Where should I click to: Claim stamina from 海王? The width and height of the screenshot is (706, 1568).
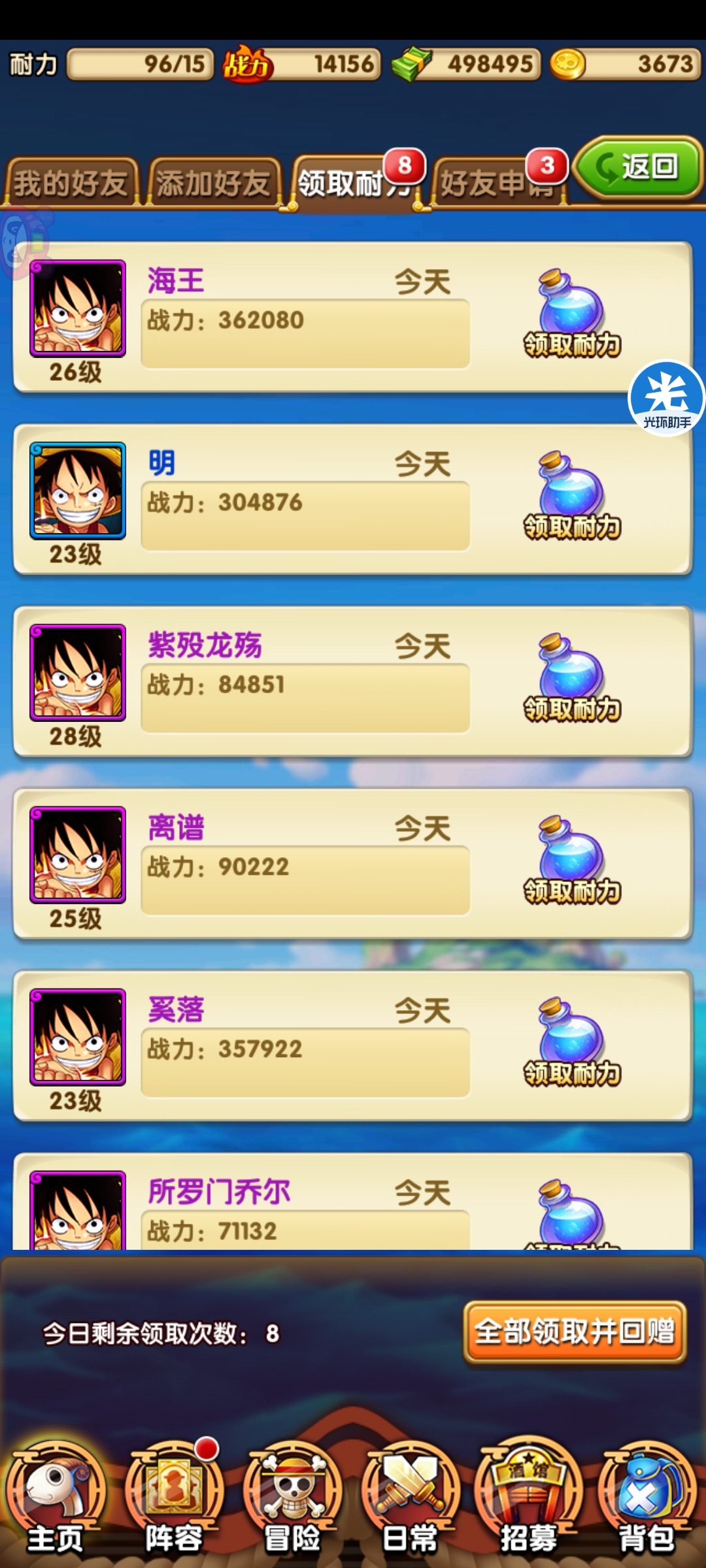click(x=572, y=314)
